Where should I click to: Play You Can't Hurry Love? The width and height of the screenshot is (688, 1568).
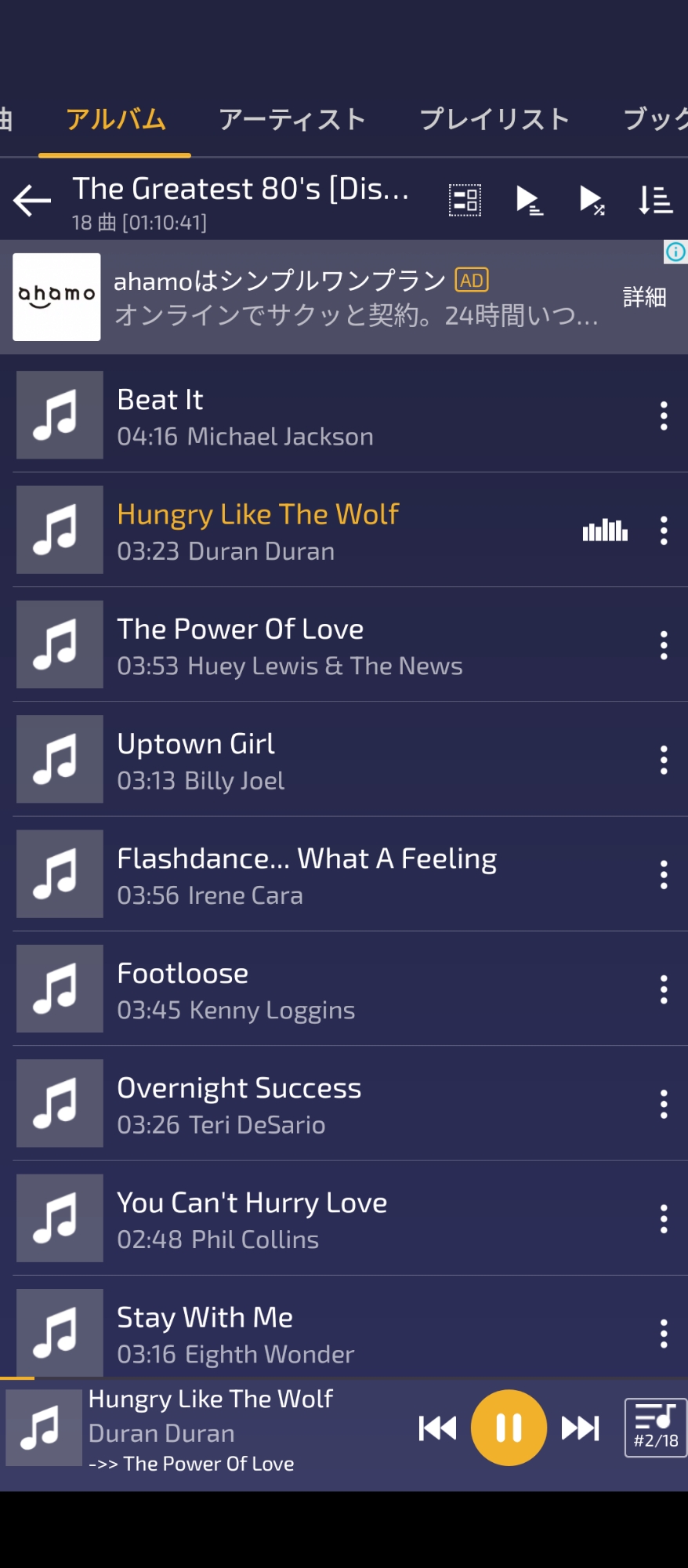[x=313, y=1219]
